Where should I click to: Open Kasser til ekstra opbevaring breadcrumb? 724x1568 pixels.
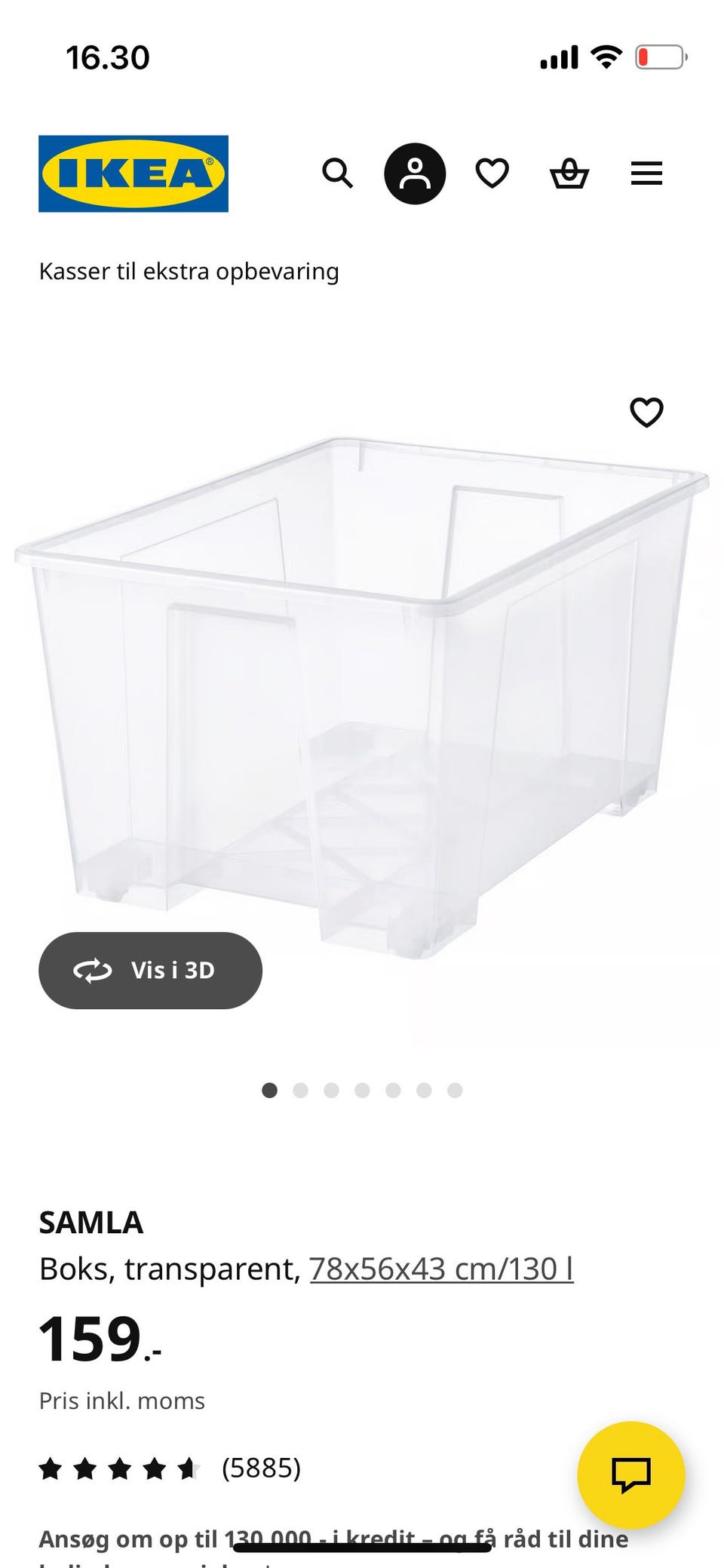coord(189,272)
